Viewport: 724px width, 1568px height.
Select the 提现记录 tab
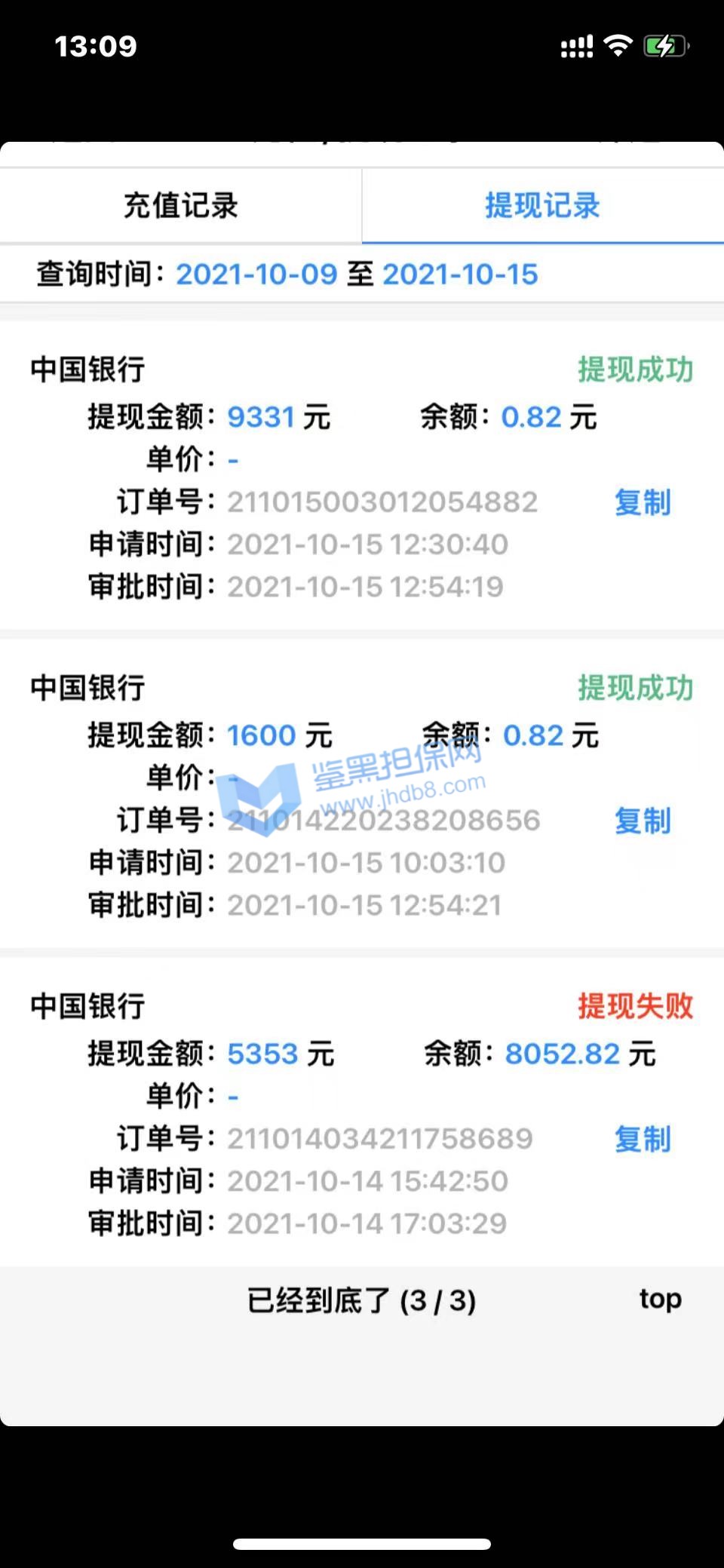542,206
